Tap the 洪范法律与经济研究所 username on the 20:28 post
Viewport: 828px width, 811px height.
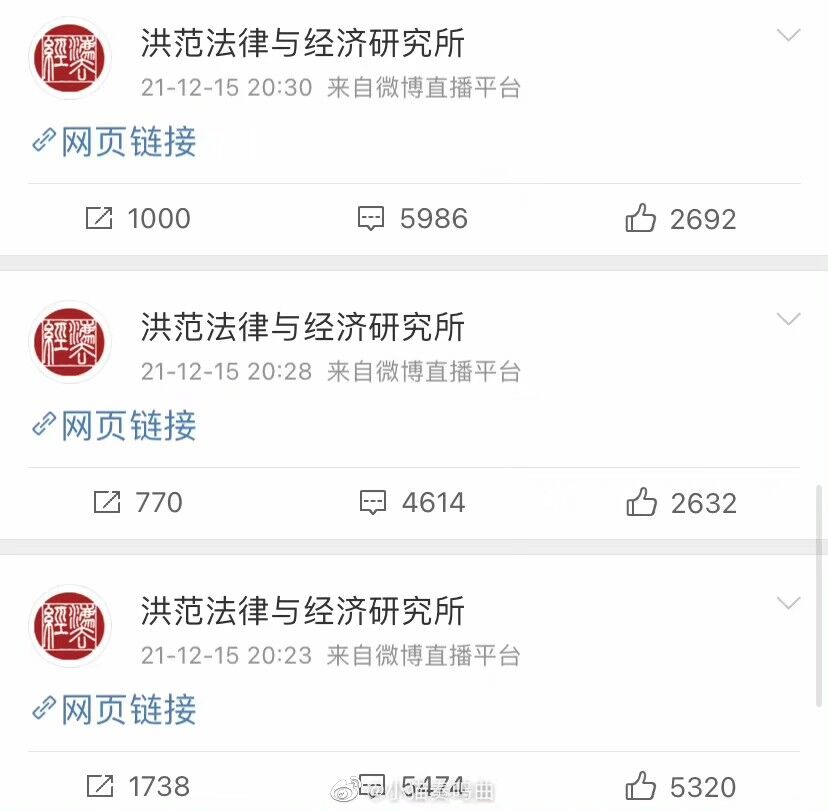tap(302, 327)
